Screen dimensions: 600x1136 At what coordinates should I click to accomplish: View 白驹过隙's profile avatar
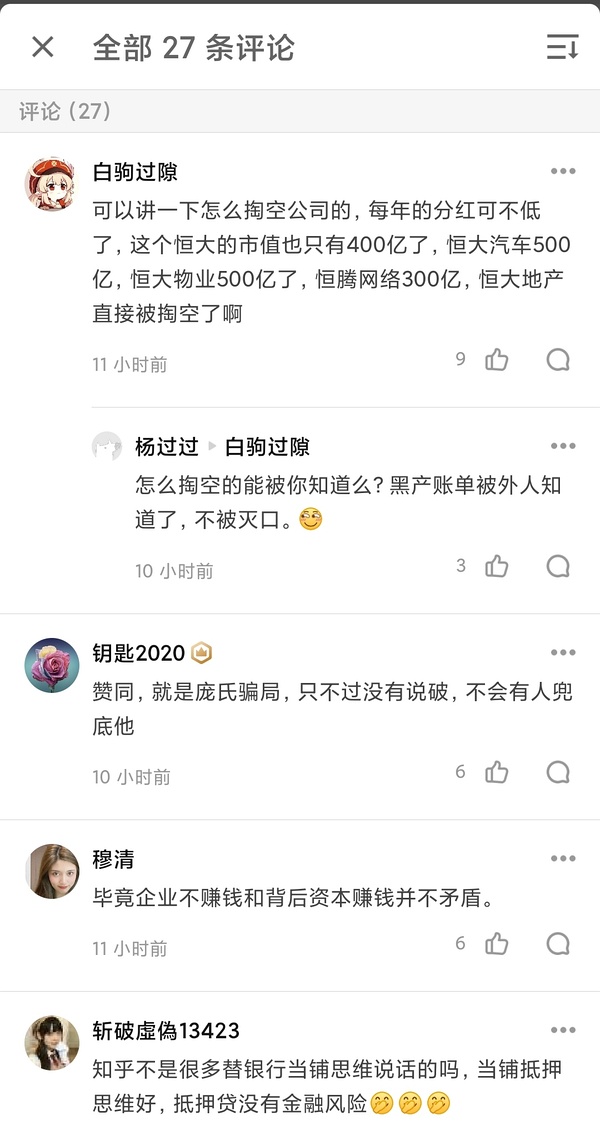51,184
